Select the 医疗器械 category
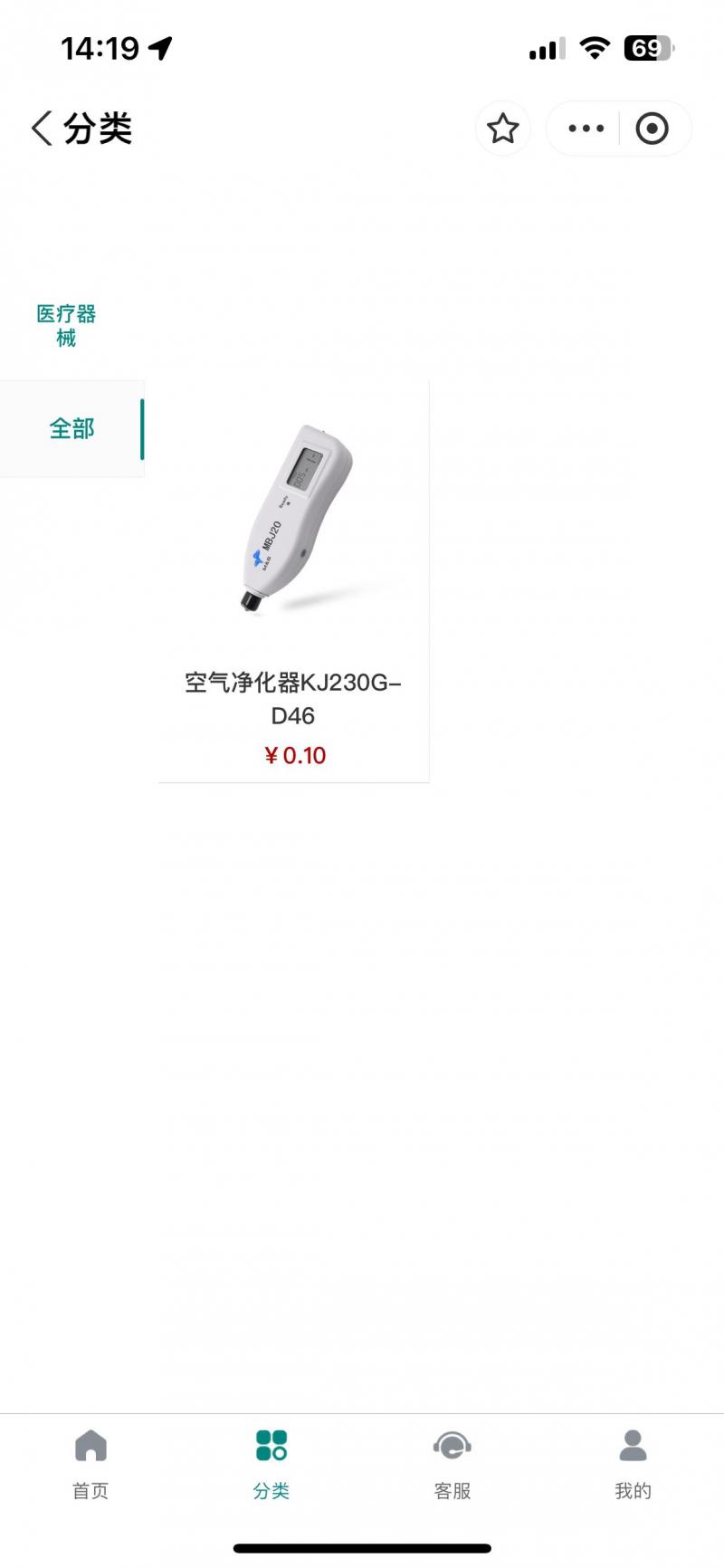Image resolution: width=724 pixels, height=1568 pixels. click(66, 326)
